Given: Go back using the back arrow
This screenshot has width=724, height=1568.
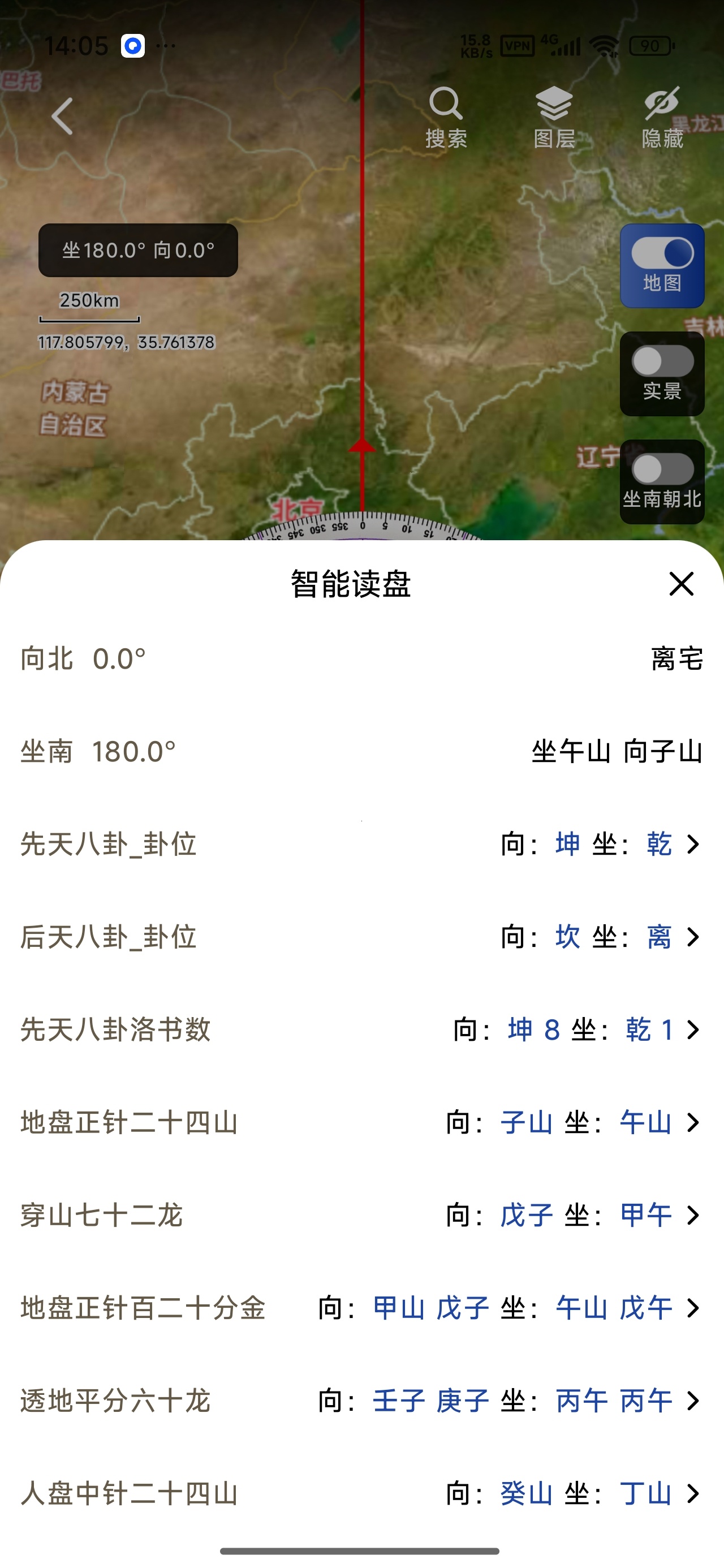Looking at the screenshot, I should (x=62, y=115).
